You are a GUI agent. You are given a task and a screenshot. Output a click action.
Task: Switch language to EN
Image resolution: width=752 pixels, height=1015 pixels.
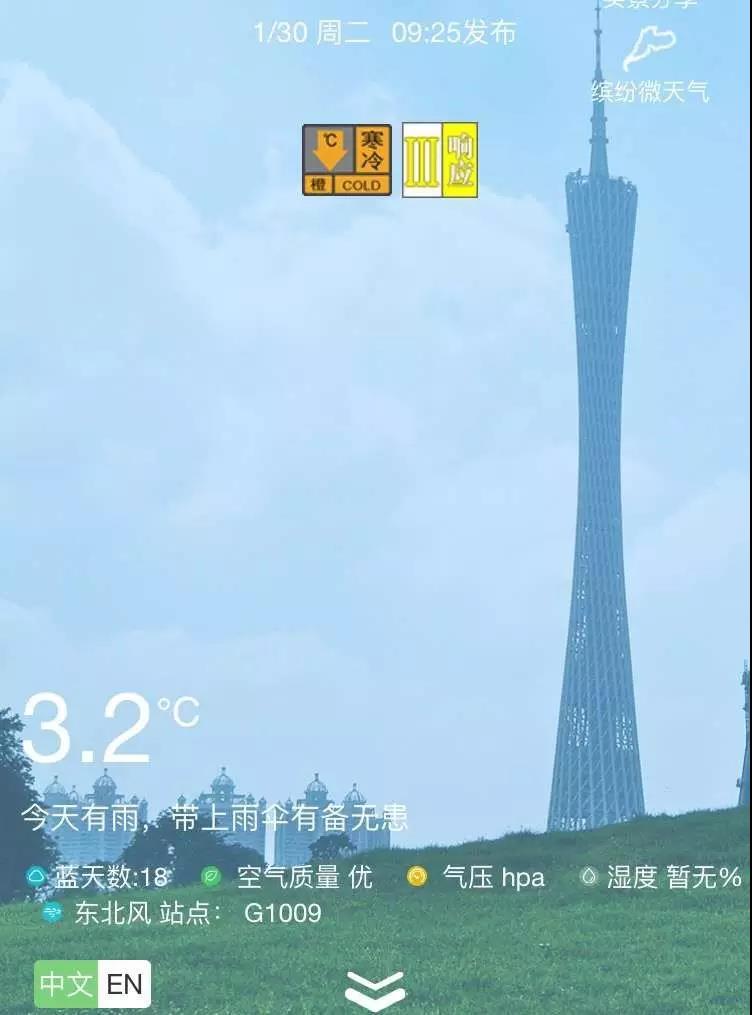point(125,985)
